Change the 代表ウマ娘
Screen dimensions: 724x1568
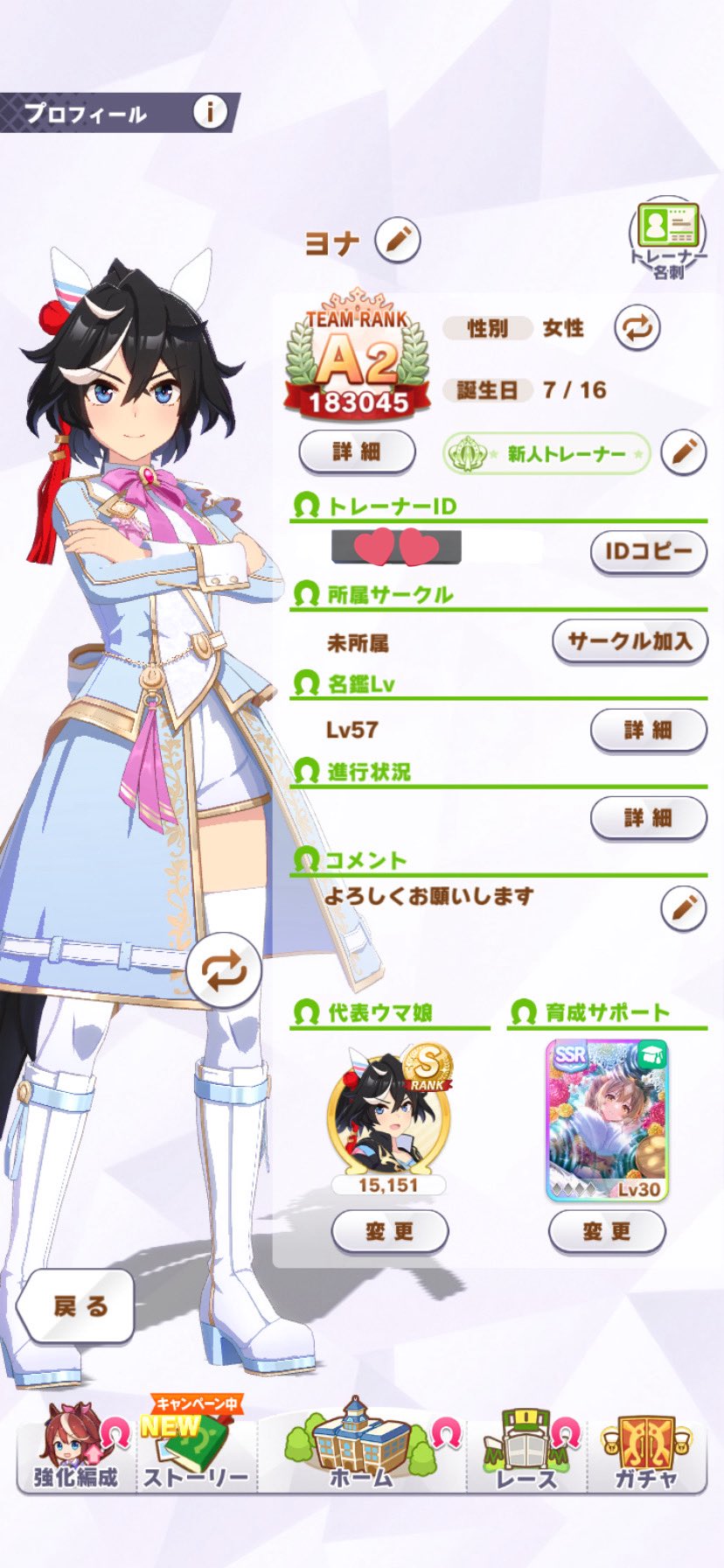click(390, 1232)
